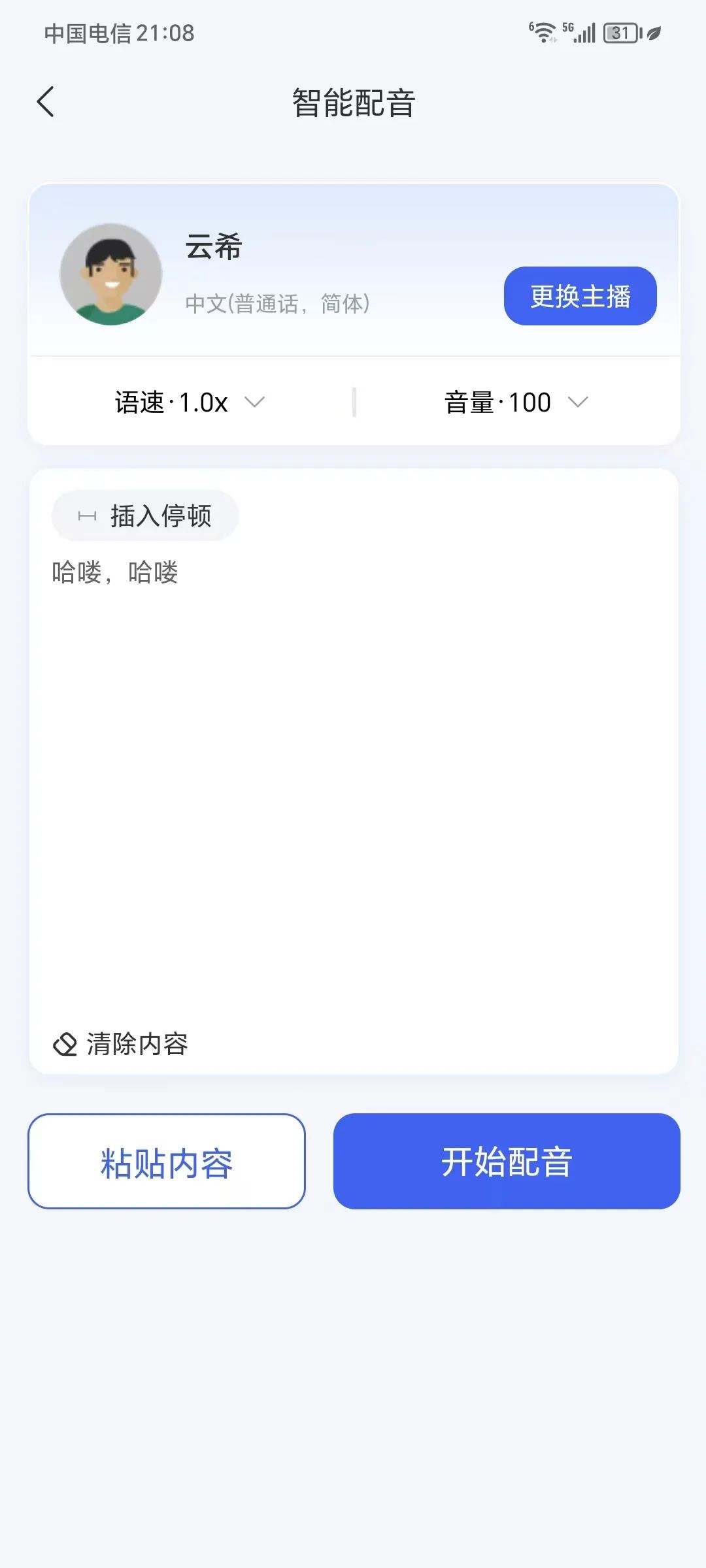The width and height of the screenshot is (706, 1568).
Task: Expand the 语速 1.0x speed dropdown
Action: coord(190,402)
